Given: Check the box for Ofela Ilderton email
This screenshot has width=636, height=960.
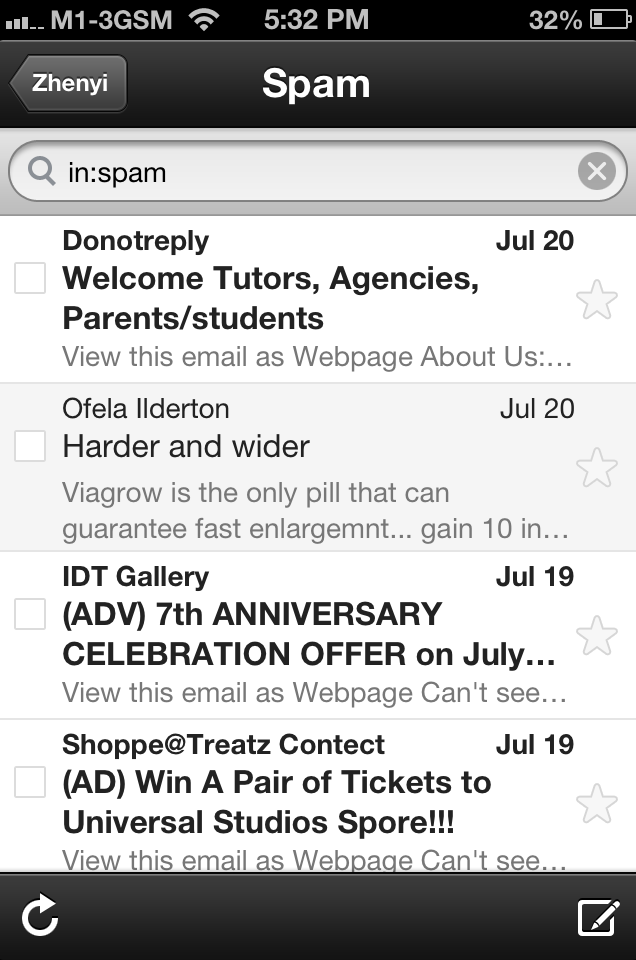Looking at the screenshot, I should pos(30,446).
